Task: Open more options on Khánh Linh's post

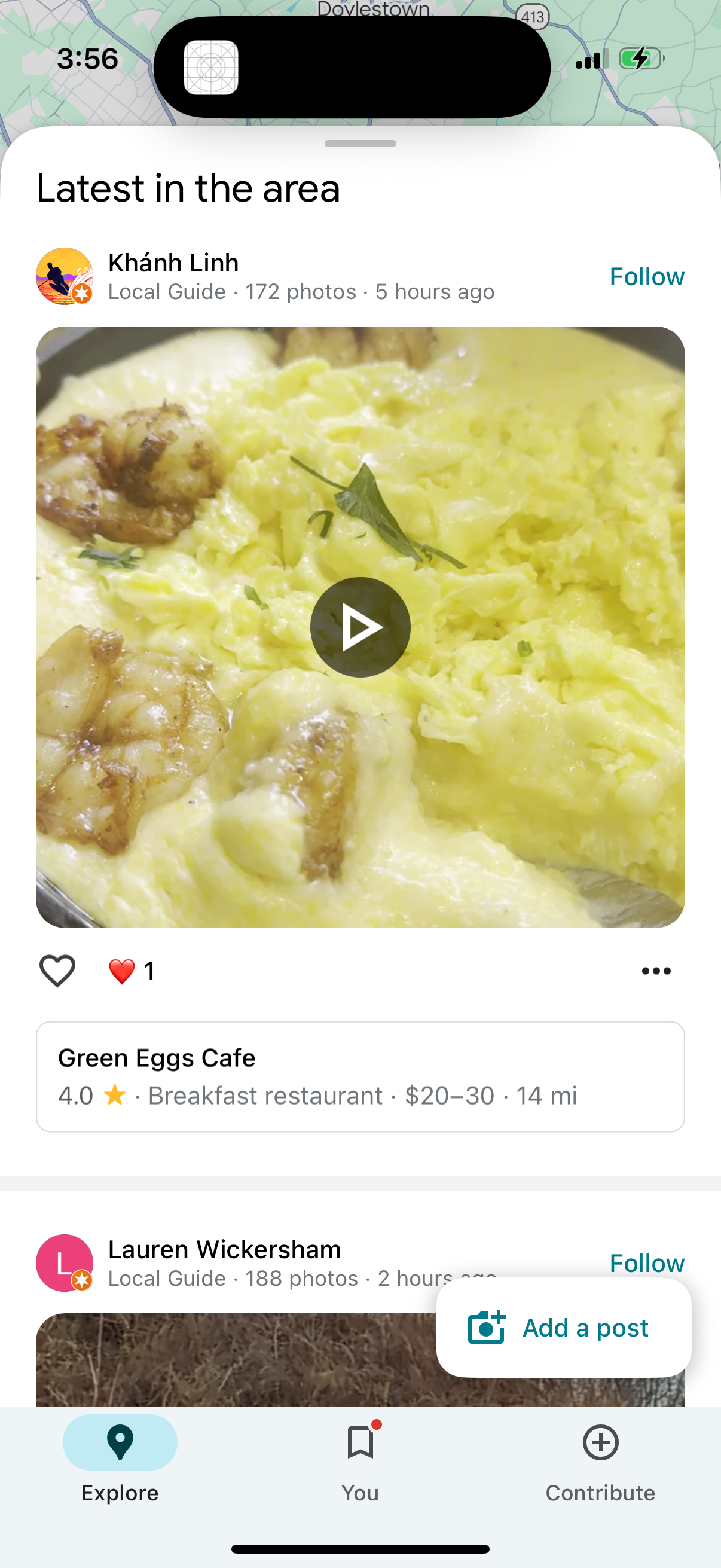Action: (656, 971)
